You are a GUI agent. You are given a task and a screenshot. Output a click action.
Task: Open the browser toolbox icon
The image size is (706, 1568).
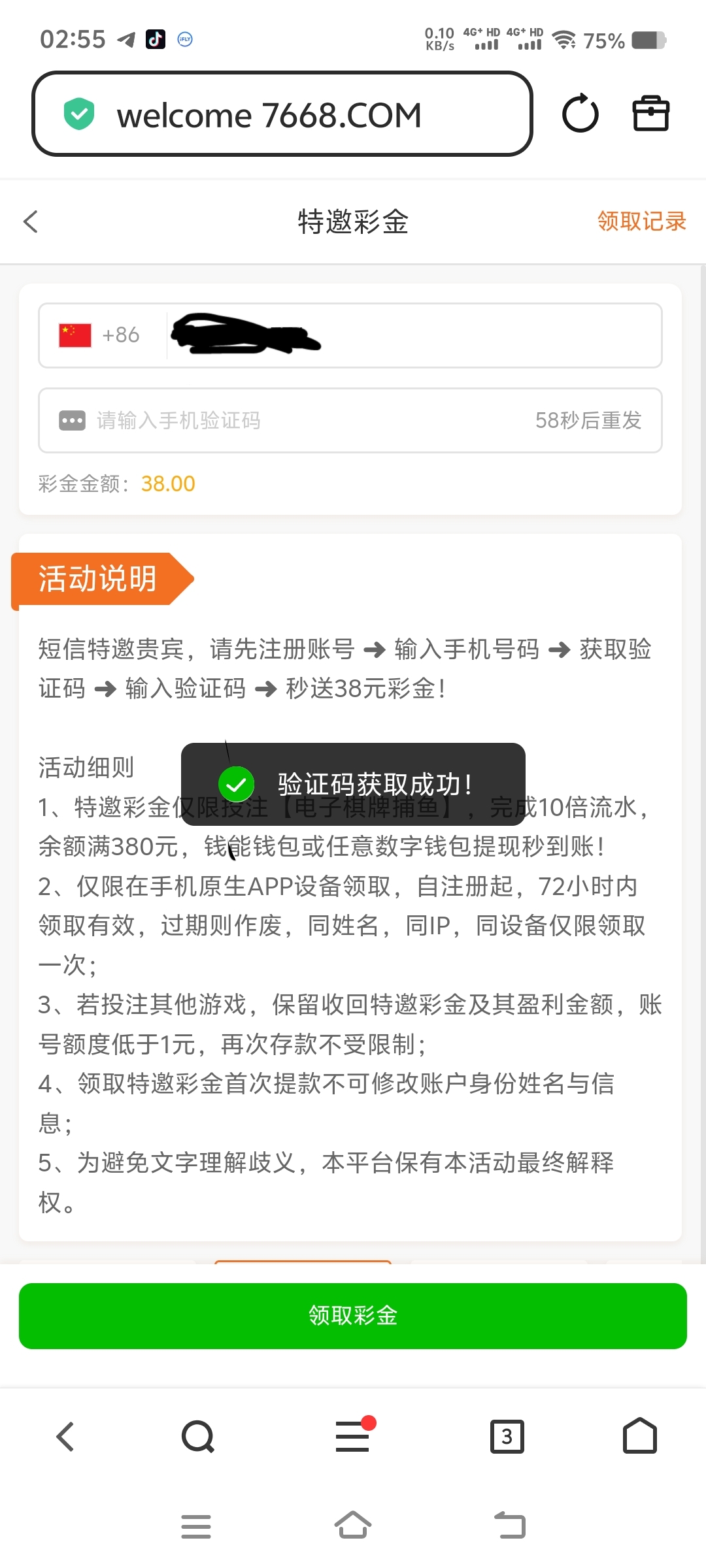tap(650, 114)
